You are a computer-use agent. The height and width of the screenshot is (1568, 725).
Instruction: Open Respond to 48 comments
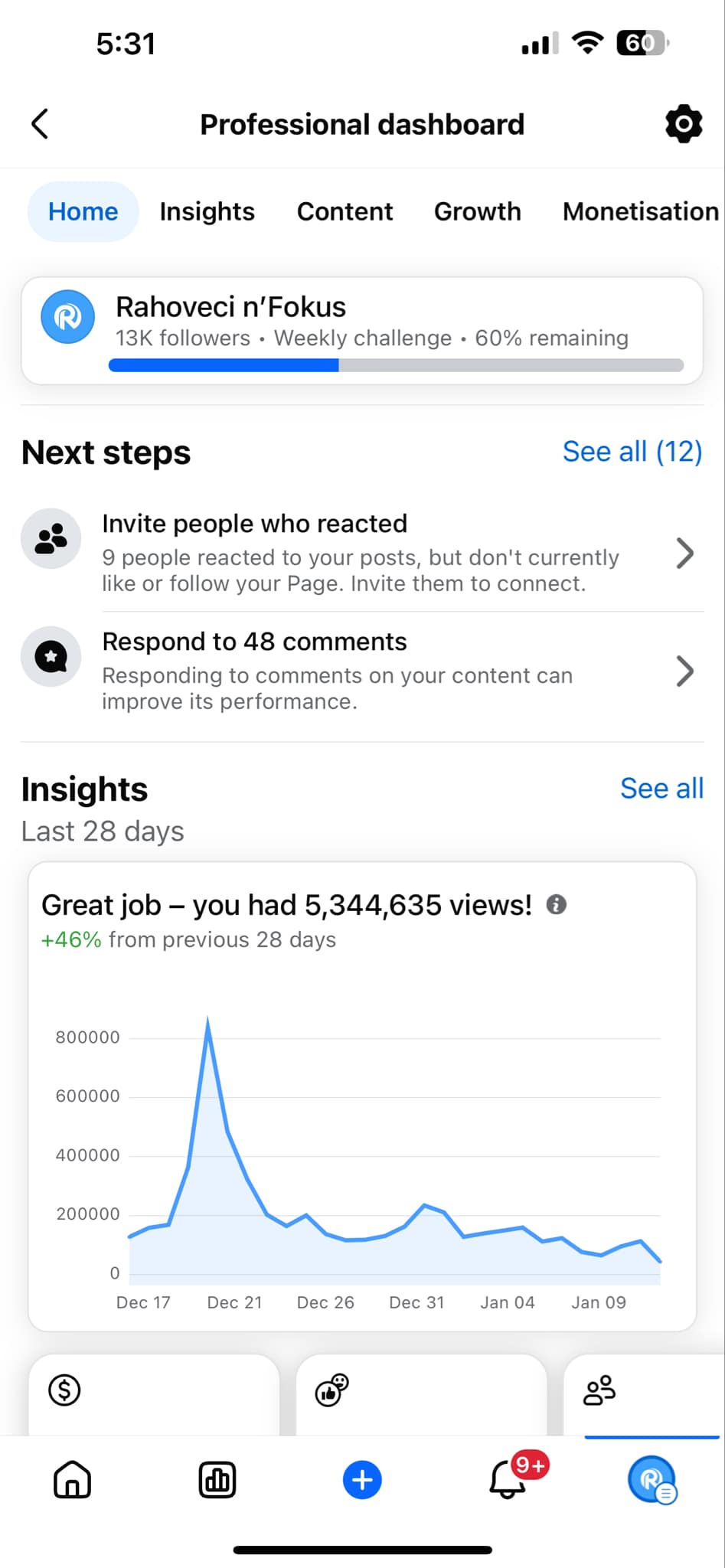coord(362,671)
